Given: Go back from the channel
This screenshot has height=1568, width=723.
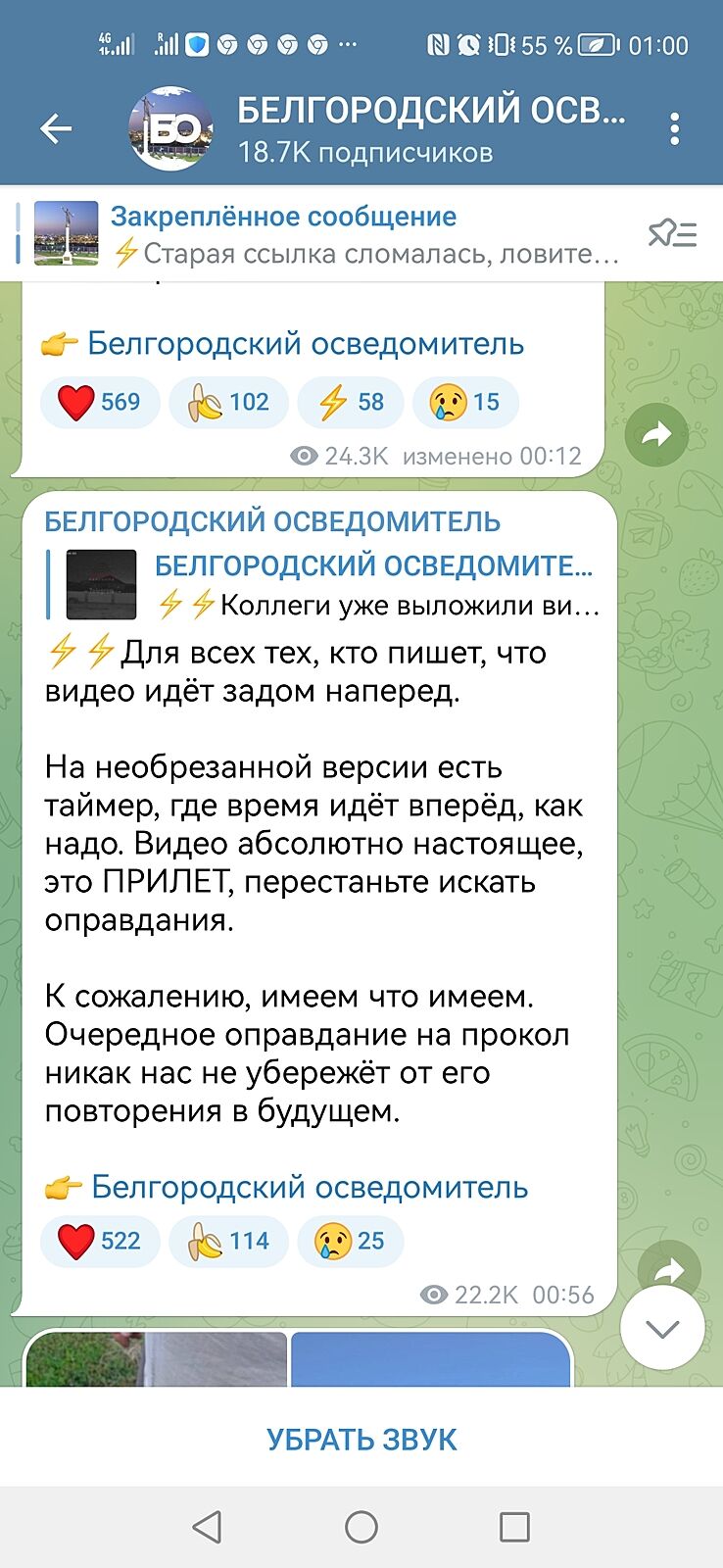Looking at the screenshot, I should [56, 128].
